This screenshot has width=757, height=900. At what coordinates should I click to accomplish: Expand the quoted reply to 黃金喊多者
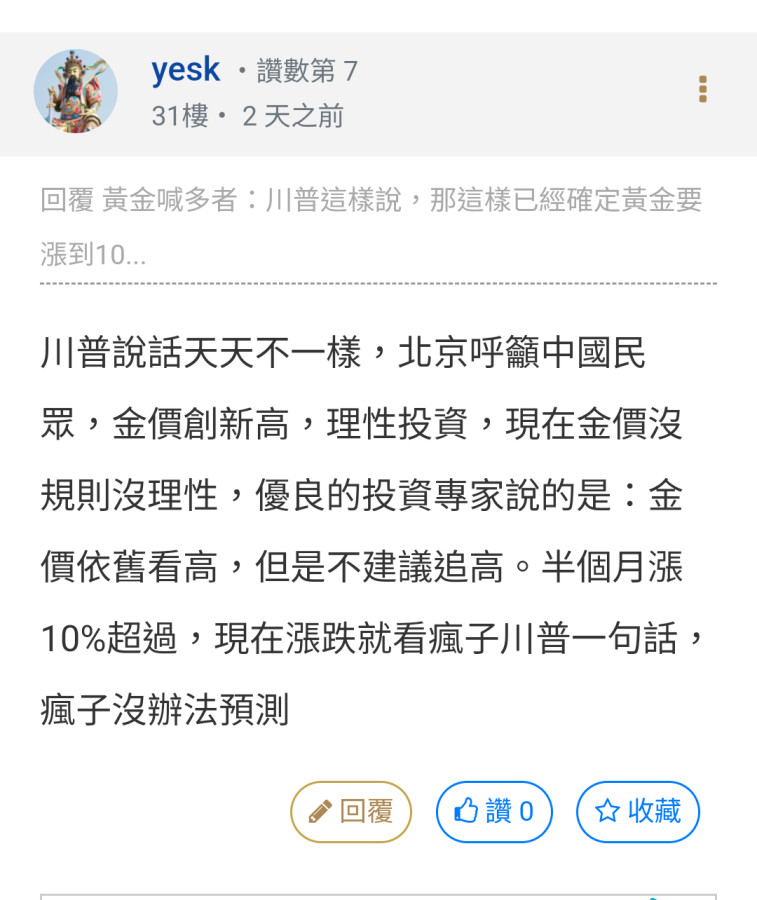(371, 227)
